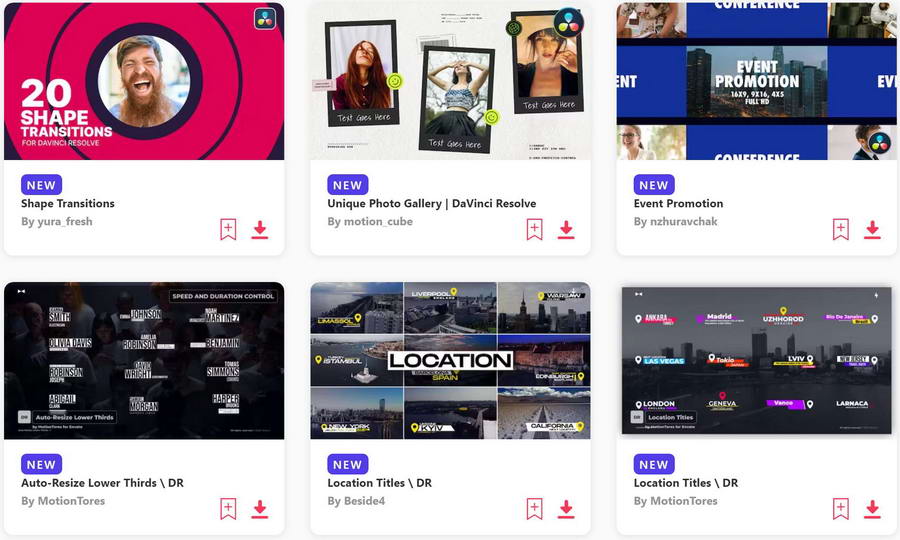View author yura_fresh's profile
The width and height of the screenshot is (900, 540).
click(x=64, y=221)
